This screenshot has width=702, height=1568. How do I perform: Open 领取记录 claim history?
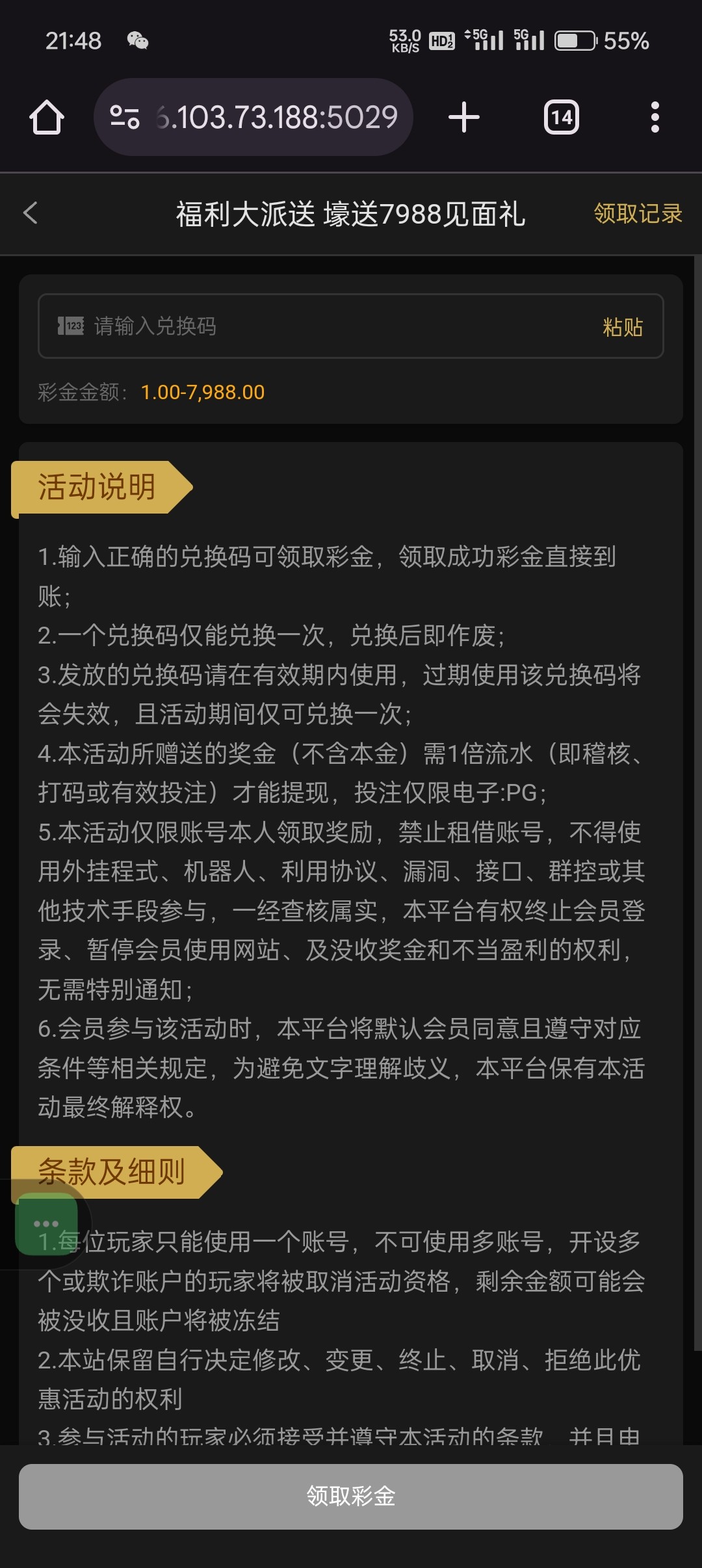click(638, 213)
